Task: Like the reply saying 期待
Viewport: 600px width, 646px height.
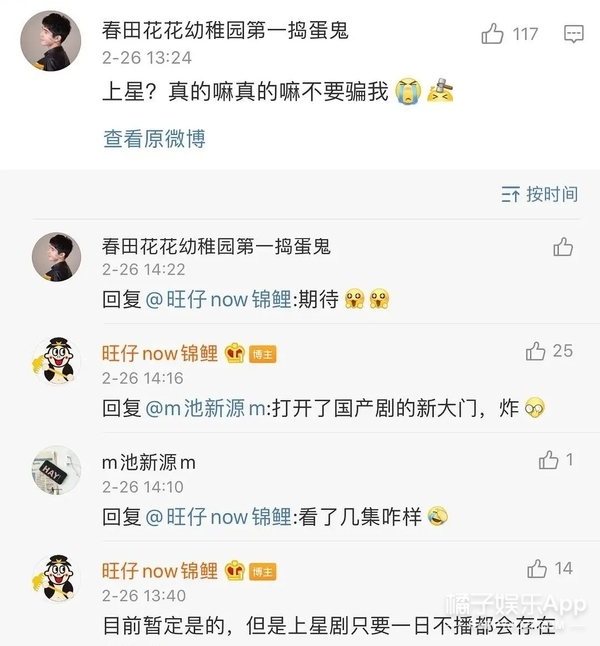Action: (x=563, y=247)
